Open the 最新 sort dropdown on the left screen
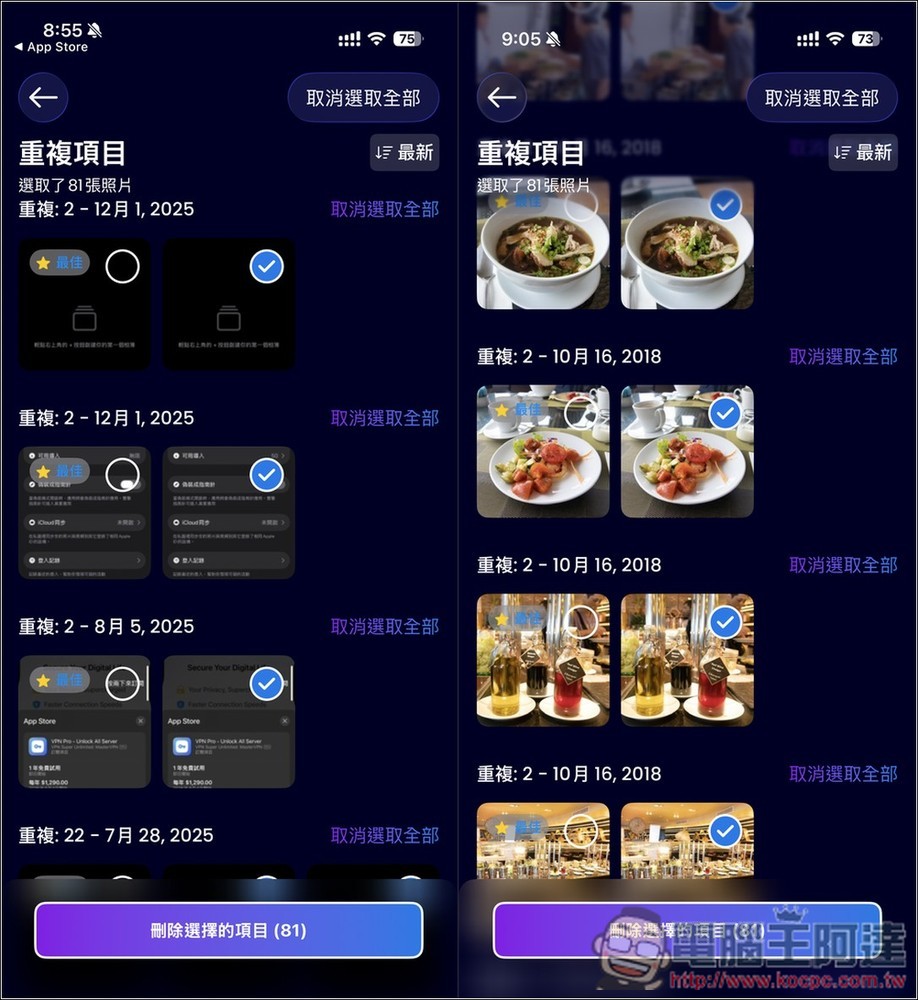Viewport: 918px width, 1000px height. 404,152
